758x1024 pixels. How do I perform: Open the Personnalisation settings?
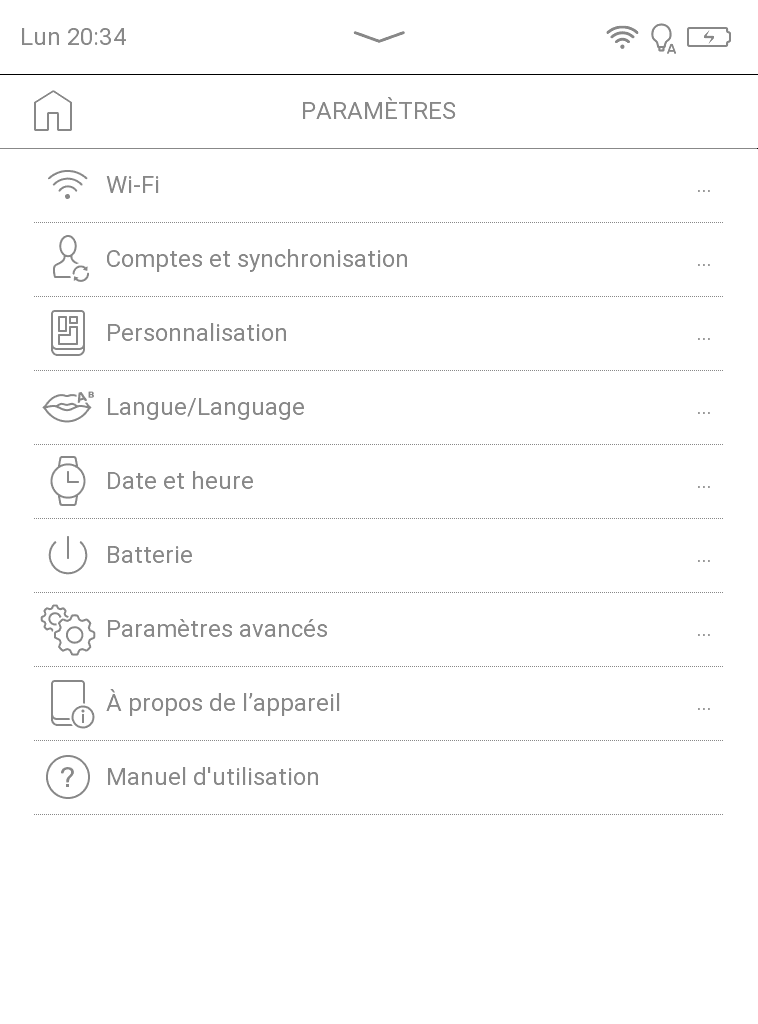tap(197, 333)
